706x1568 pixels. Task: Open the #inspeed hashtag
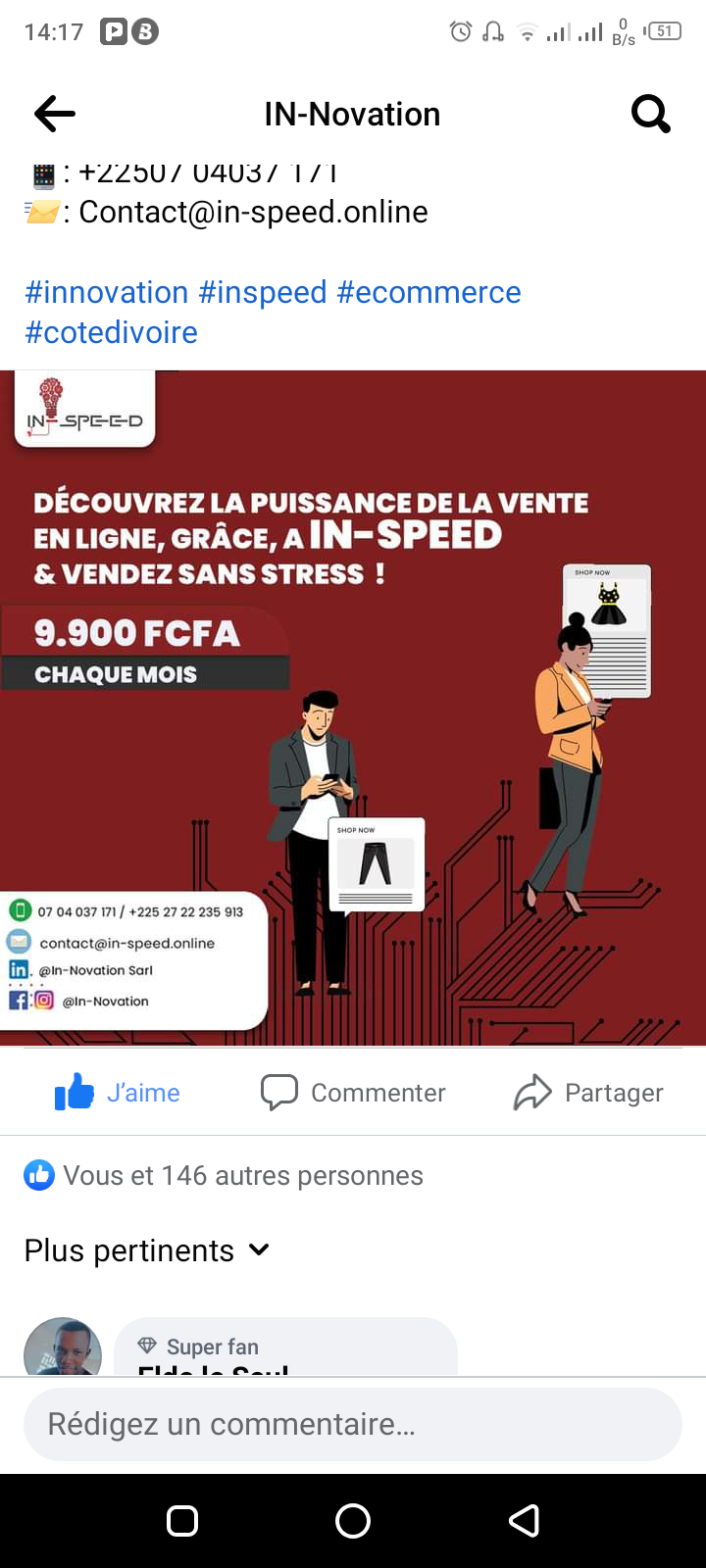[263, 292]
